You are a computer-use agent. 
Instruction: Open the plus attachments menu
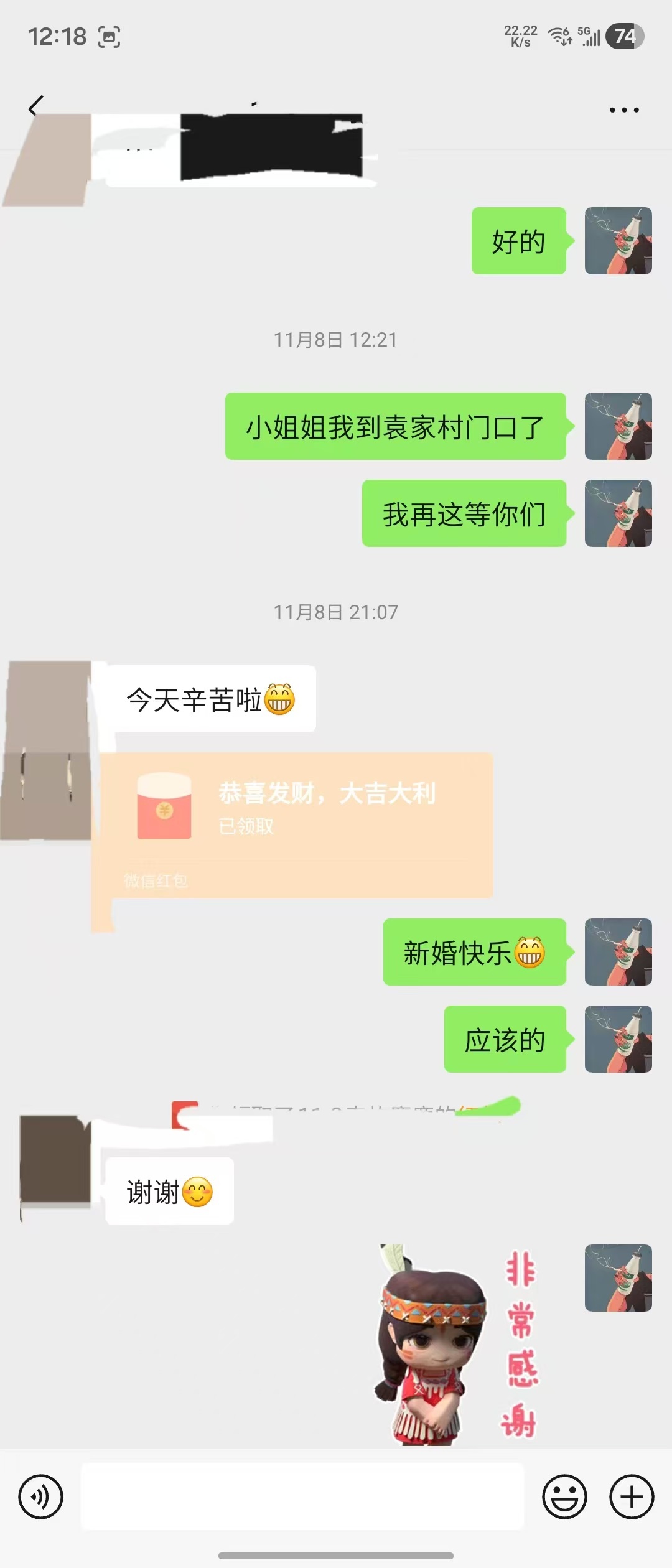click(x=632, y=1496)
